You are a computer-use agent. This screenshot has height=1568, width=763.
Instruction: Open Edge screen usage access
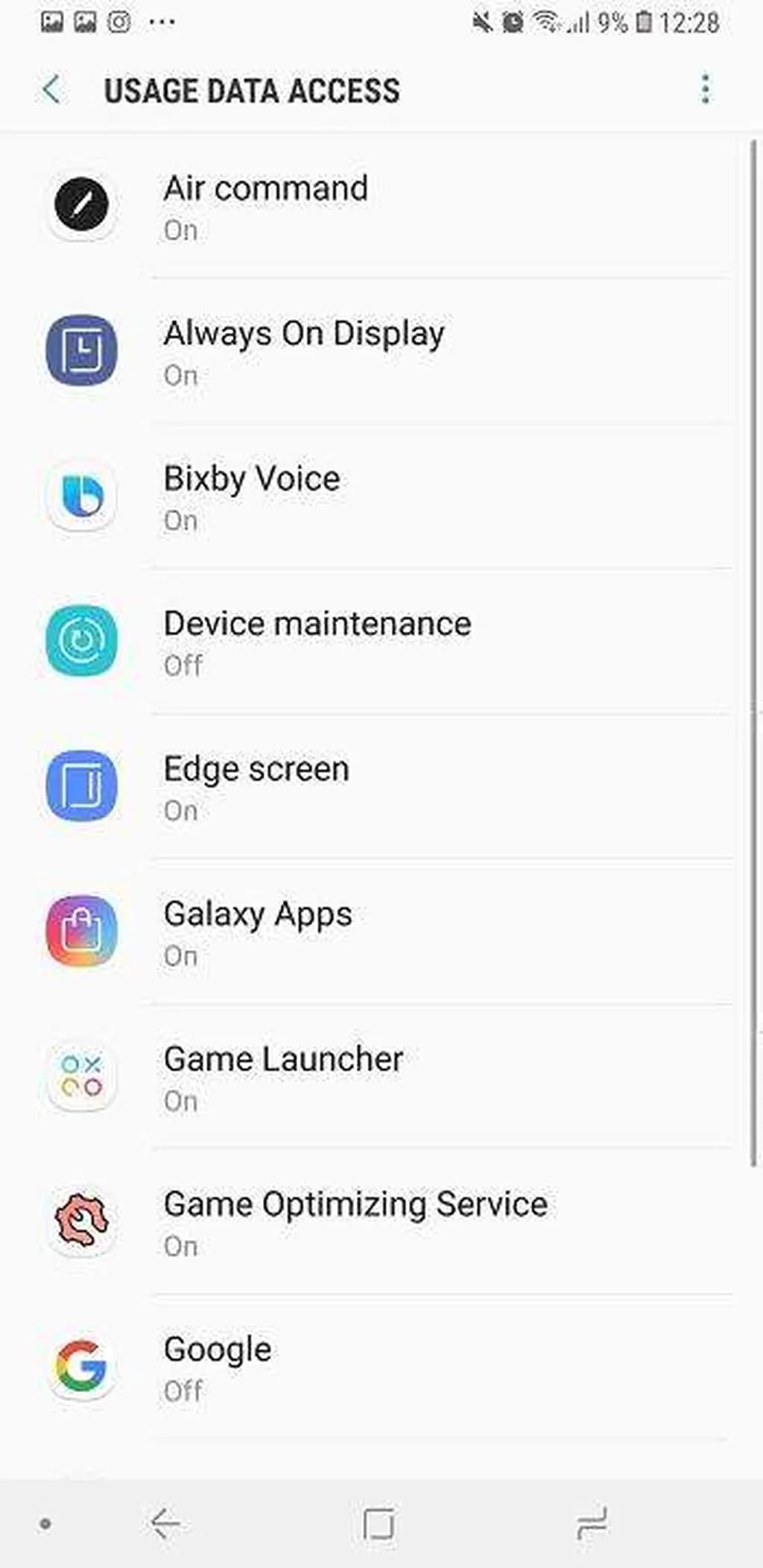coord(373,787)
